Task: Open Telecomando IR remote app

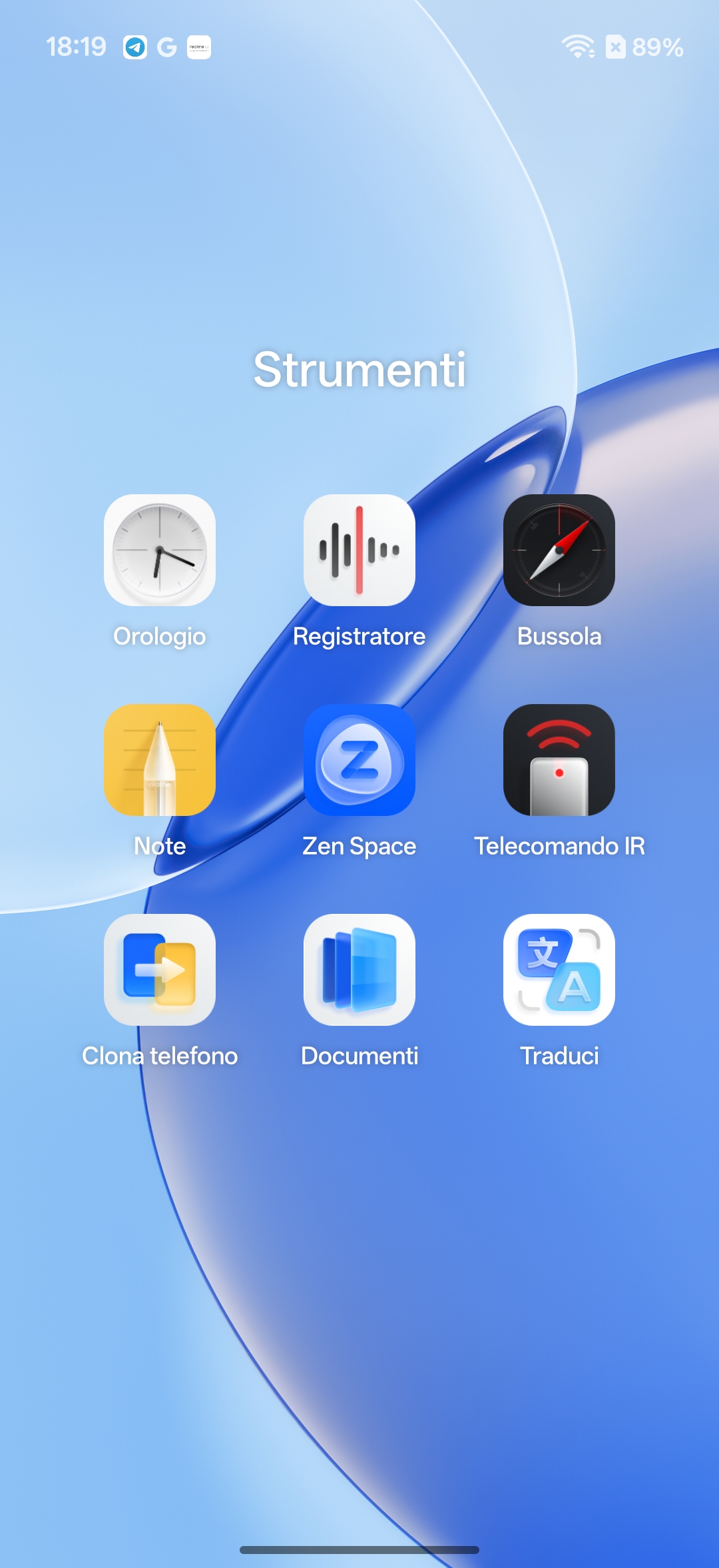Action: [559, 760]
